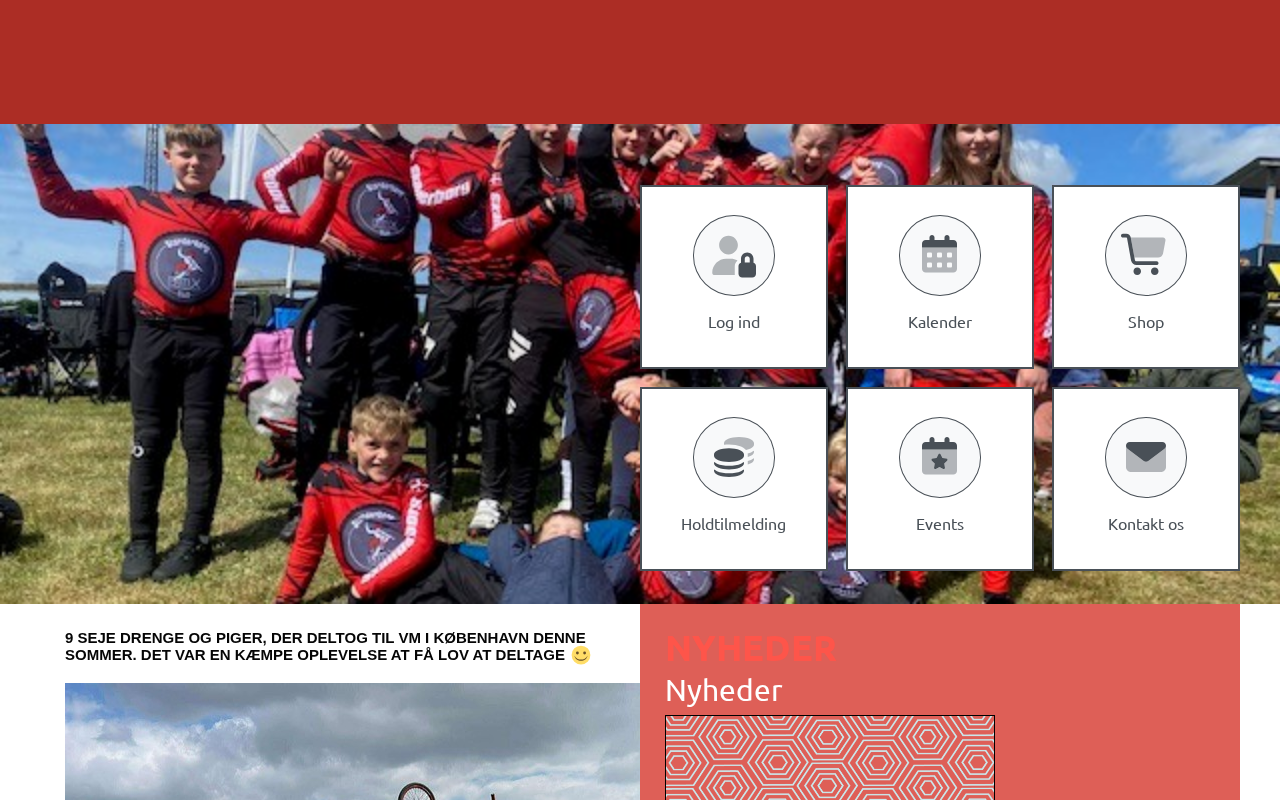The width and height of the screenshot is (1280, 800).
Task: Open the Kontakt os tile
Action: click(1145, 479)
